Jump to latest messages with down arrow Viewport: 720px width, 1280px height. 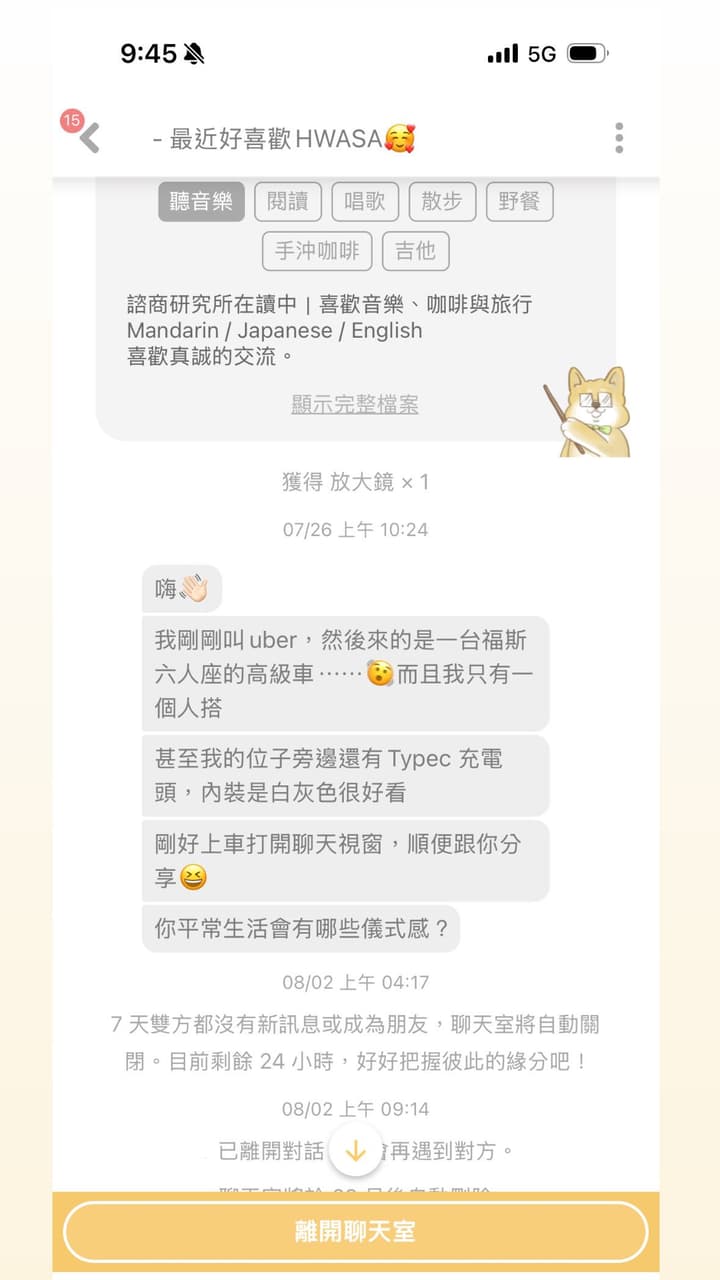click(x=356, y=1150)
